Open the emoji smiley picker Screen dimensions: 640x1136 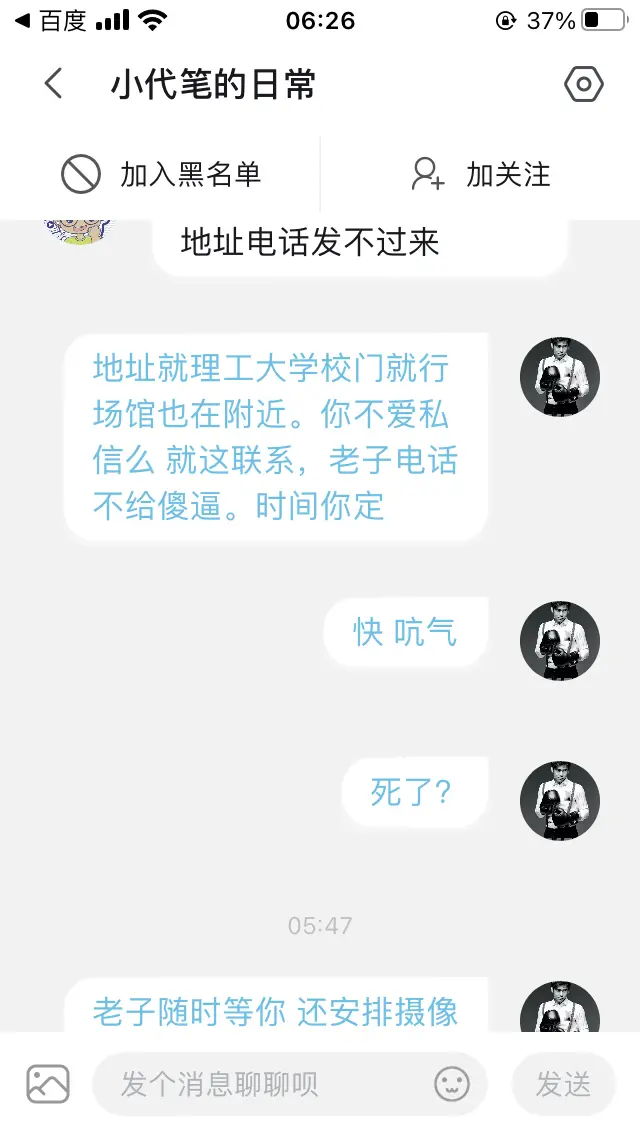[x=452, y=1084]
